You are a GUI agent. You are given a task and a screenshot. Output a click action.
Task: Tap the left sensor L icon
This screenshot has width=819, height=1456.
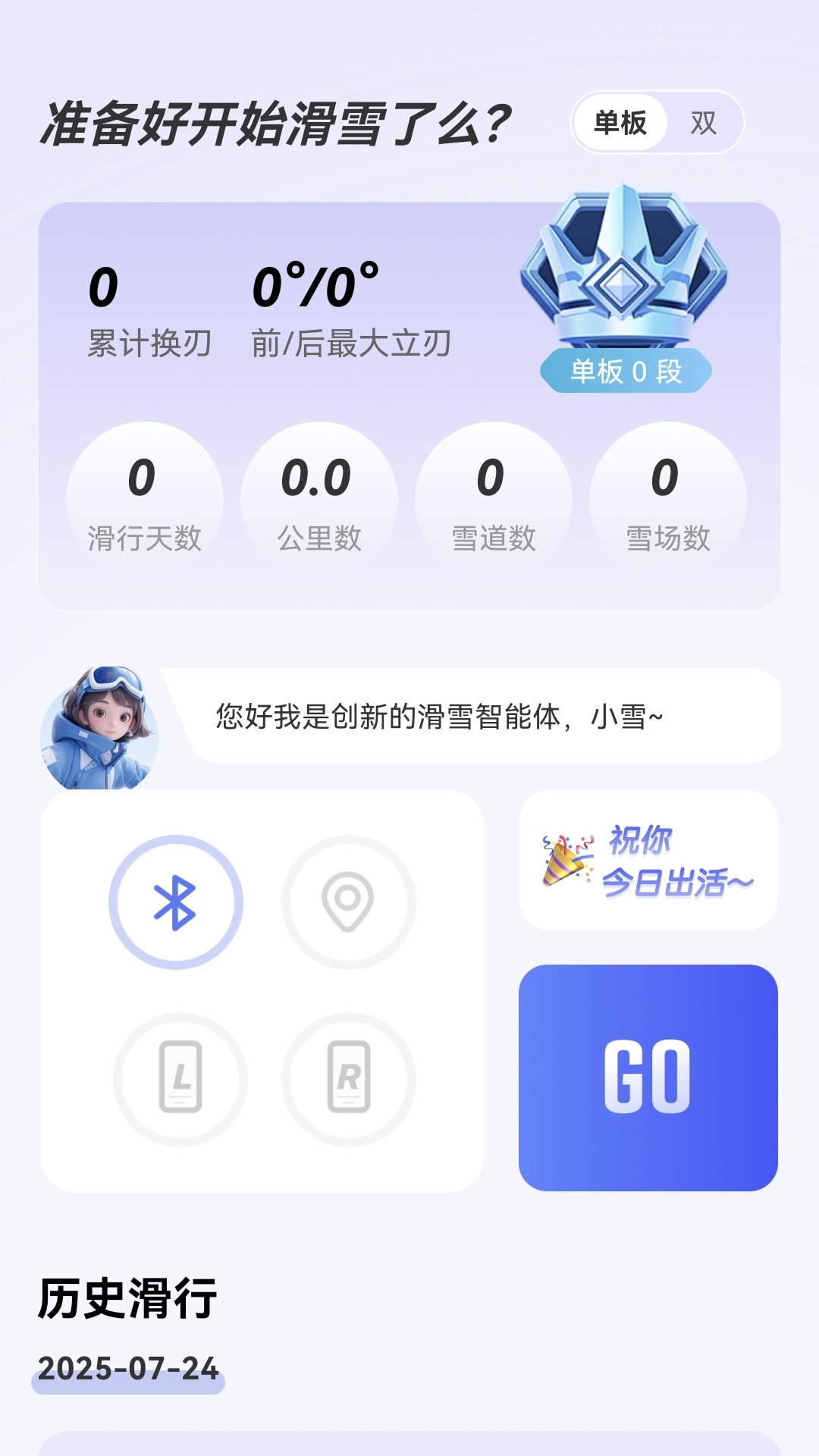(x=180, y=1078)
